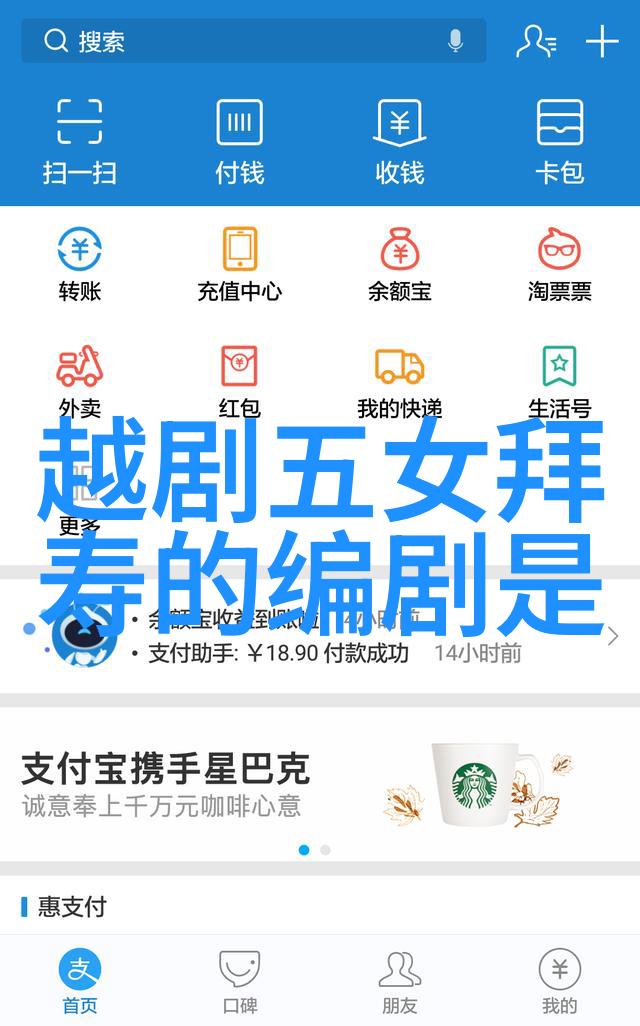Switch to the 朋友 tab
640x1026 pixels.
[x=400, y=982]
